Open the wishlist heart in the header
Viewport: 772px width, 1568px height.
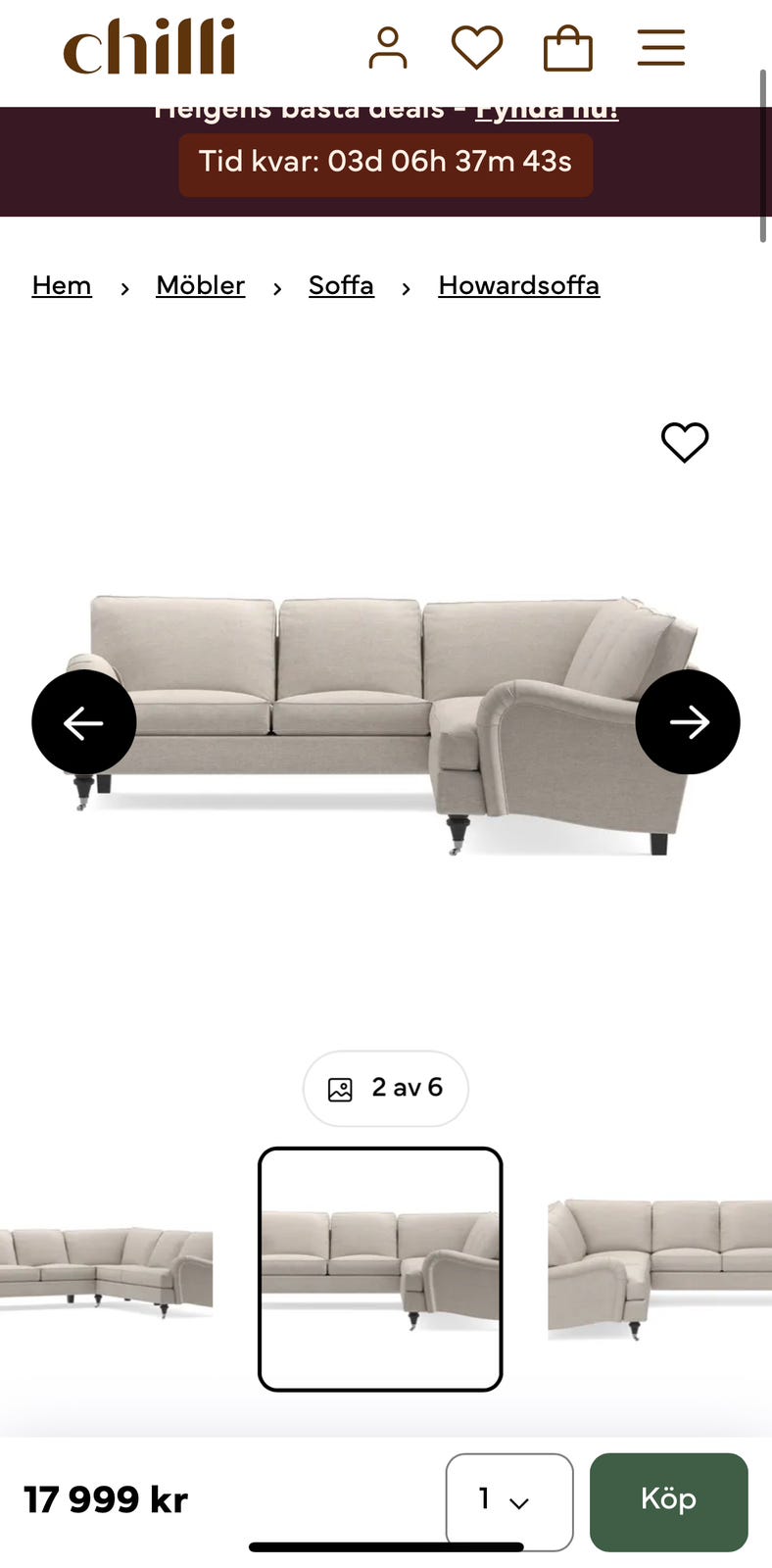tap(477, 48)
